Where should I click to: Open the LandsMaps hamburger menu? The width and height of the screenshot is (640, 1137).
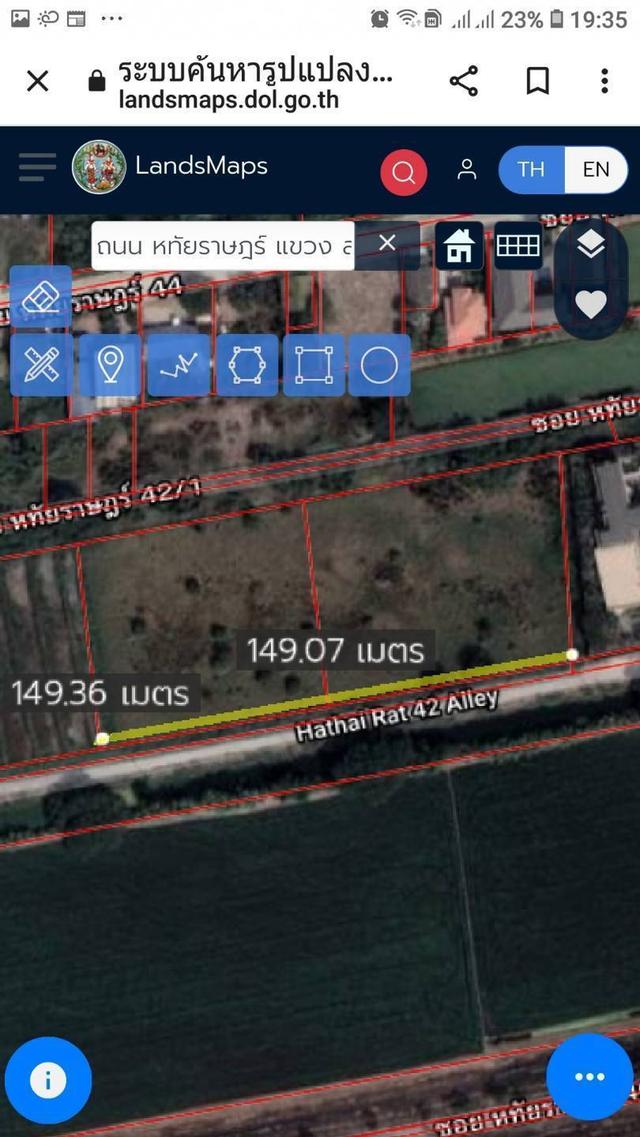[x=38, y=168]
